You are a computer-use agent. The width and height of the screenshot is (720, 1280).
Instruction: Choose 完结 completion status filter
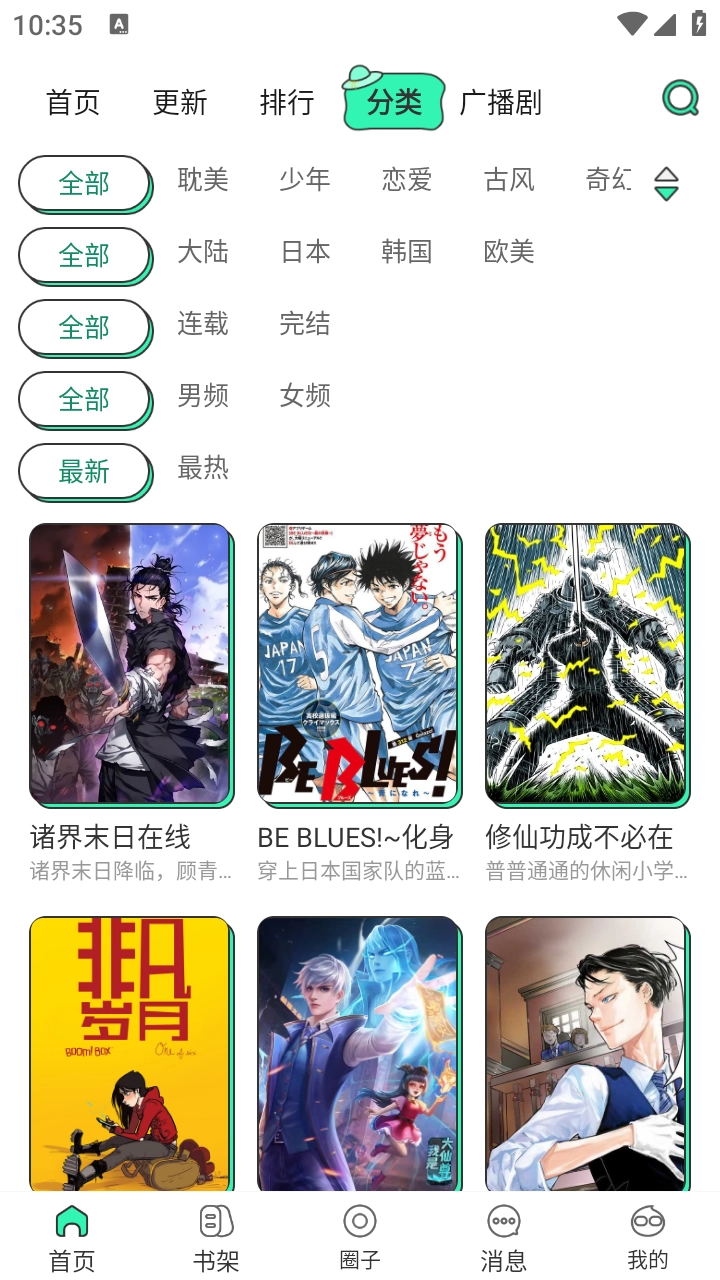click(x=304, y=325)
